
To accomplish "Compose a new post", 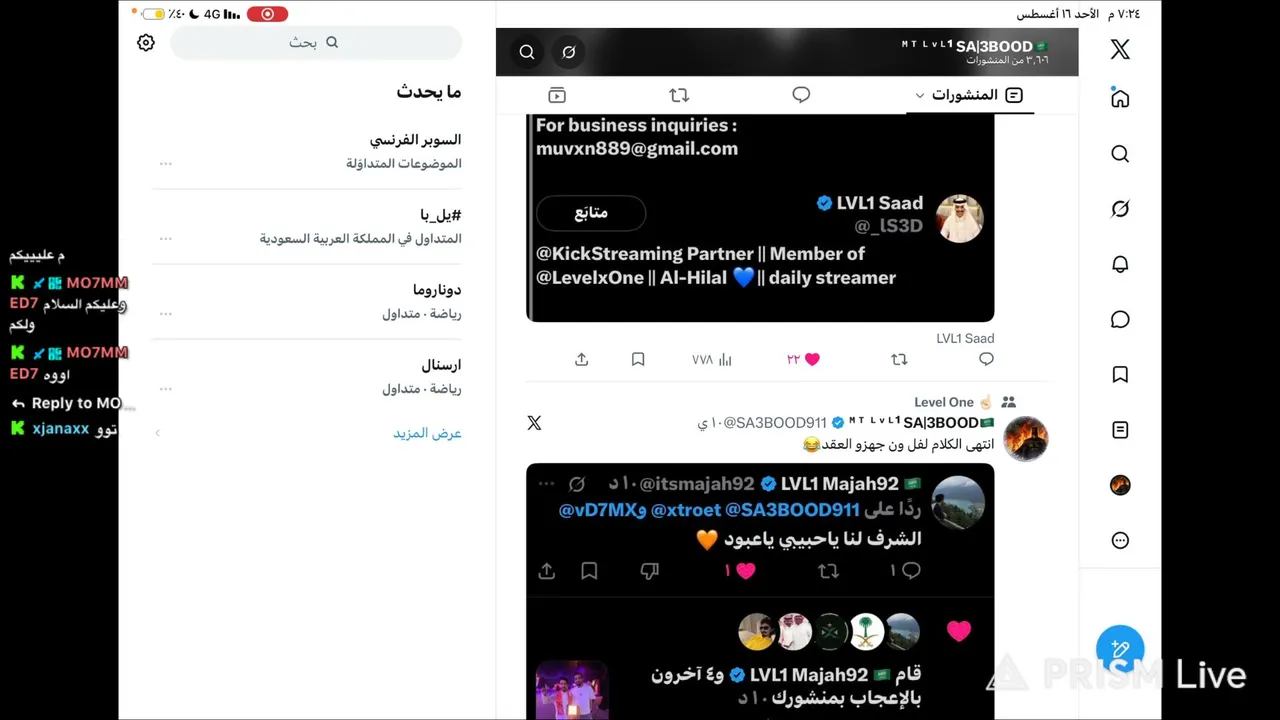I will click(x=1120, y=649).
